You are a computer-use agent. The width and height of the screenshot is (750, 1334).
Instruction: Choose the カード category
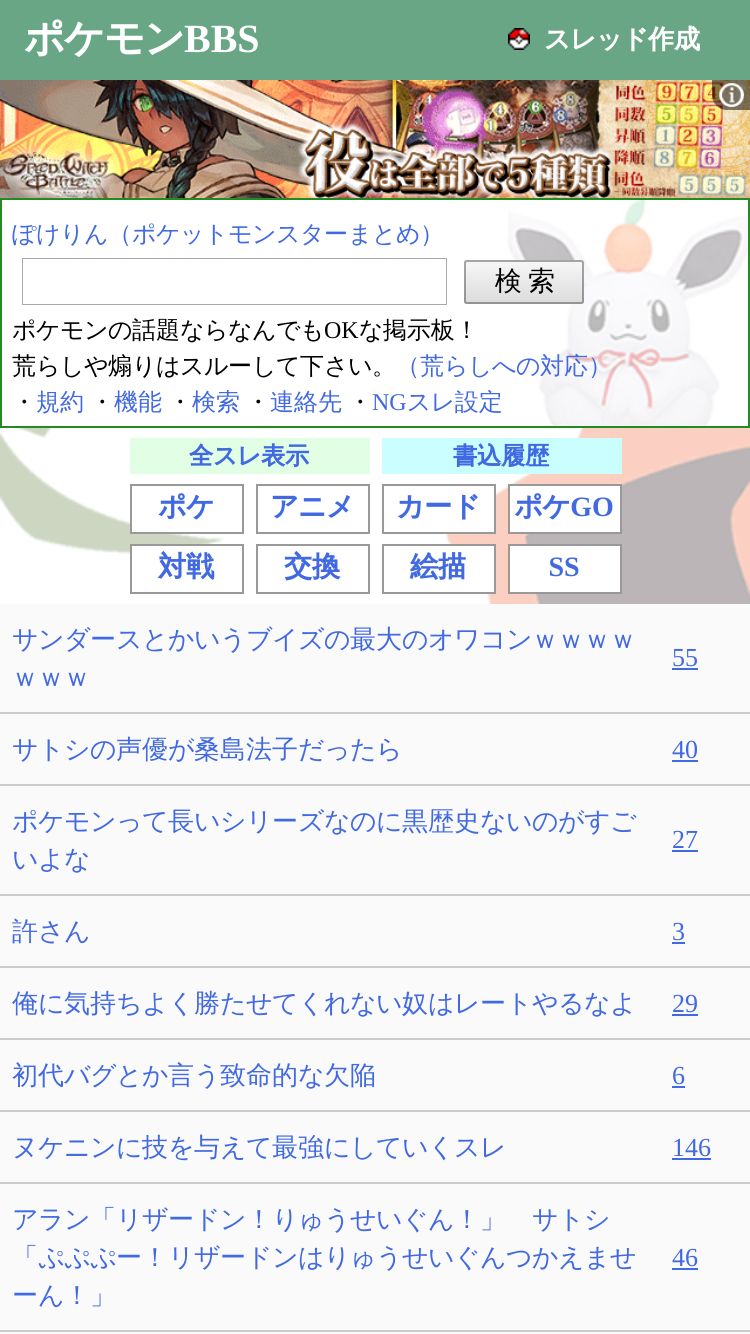click(x=438, y=509)
